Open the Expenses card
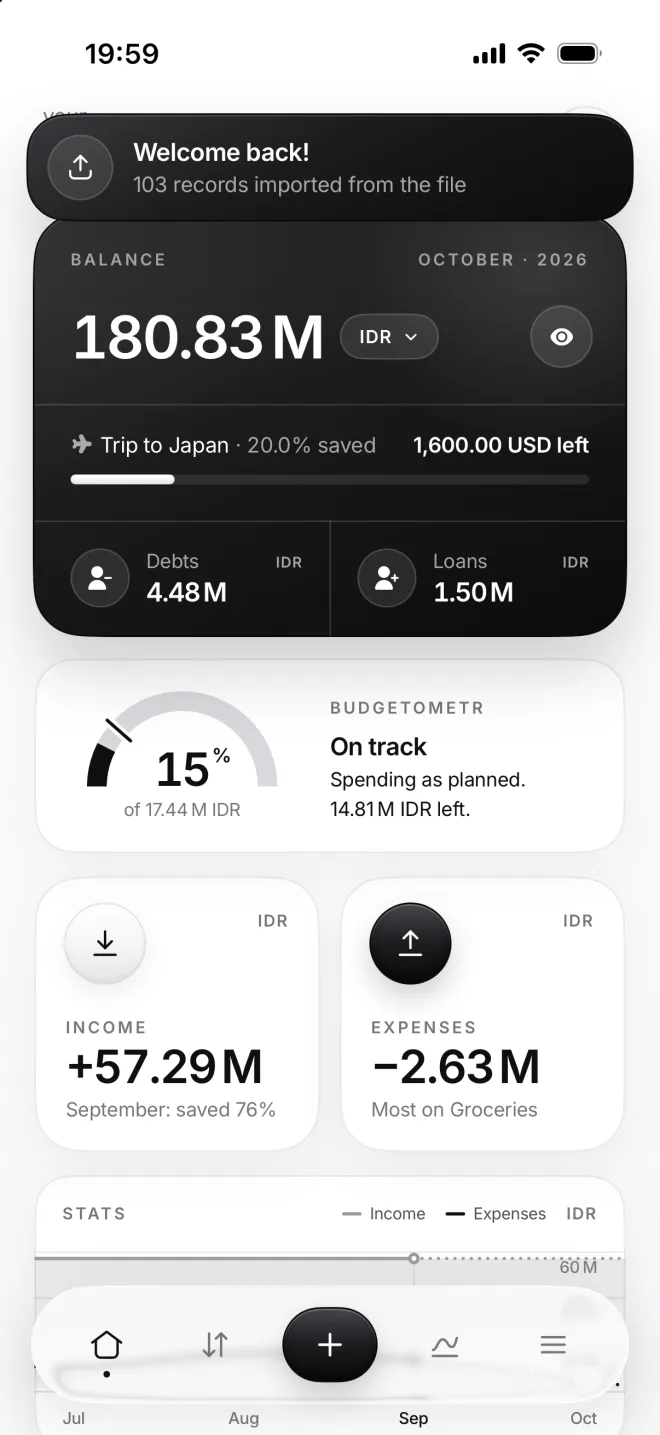Image resolution: width=660 pixels, height=1435 pixels. pos(483,1014)
